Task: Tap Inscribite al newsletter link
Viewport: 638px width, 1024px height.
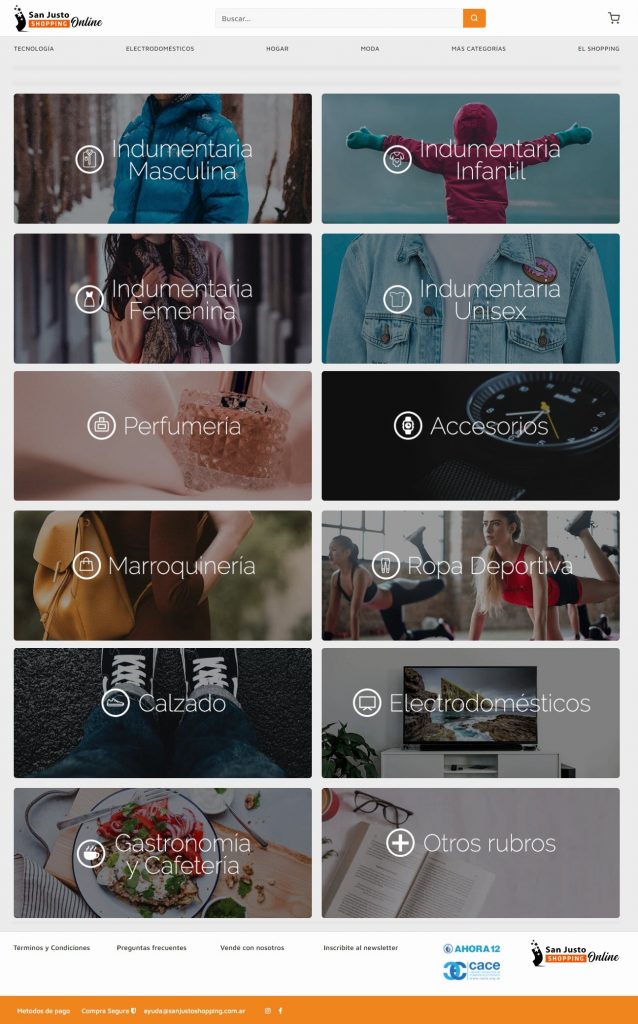Action: (x=360, y=947)
